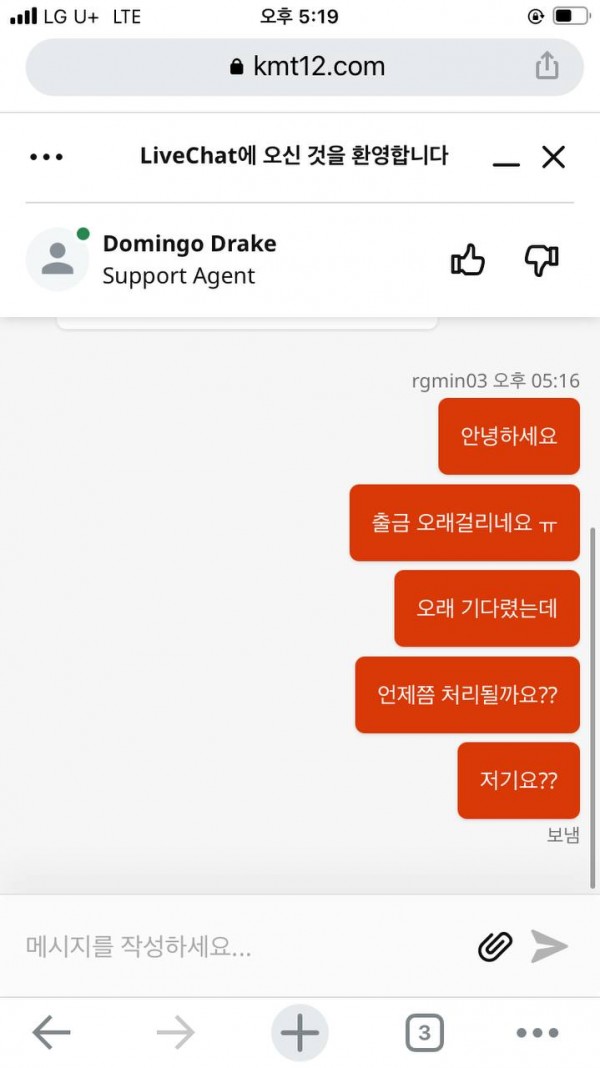Rate the support agent with thumbs down

pos(541,261)
